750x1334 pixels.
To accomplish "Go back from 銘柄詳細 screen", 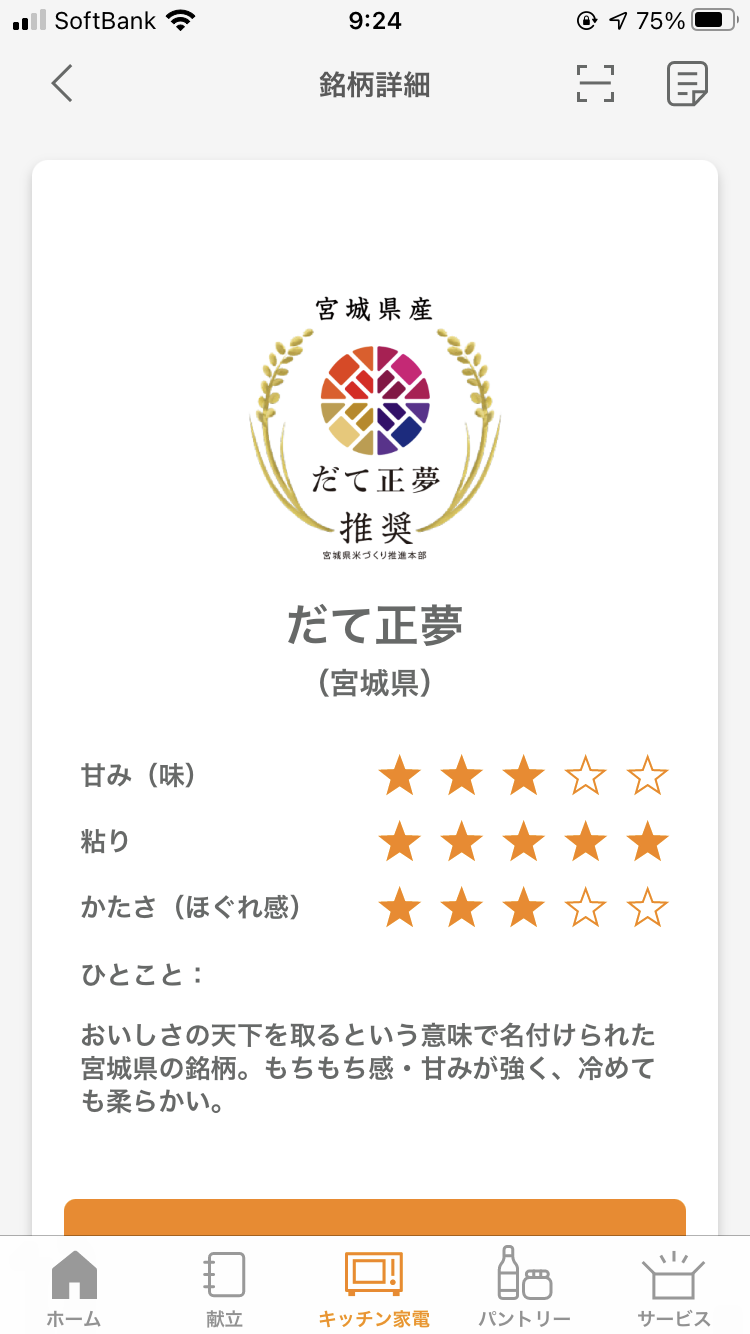I will (x=62, y=84).
